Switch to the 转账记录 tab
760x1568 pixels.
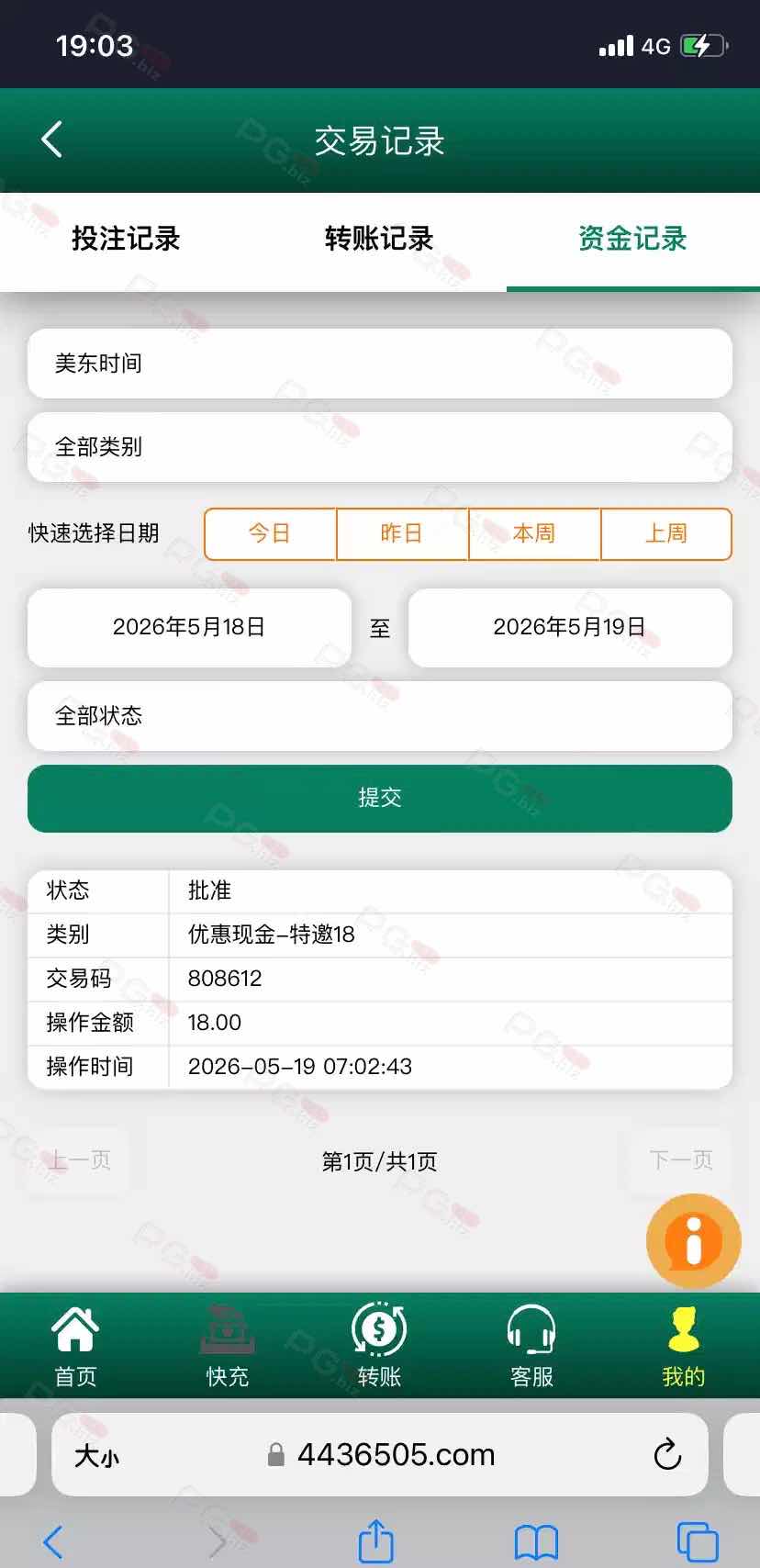coord(379,239)
